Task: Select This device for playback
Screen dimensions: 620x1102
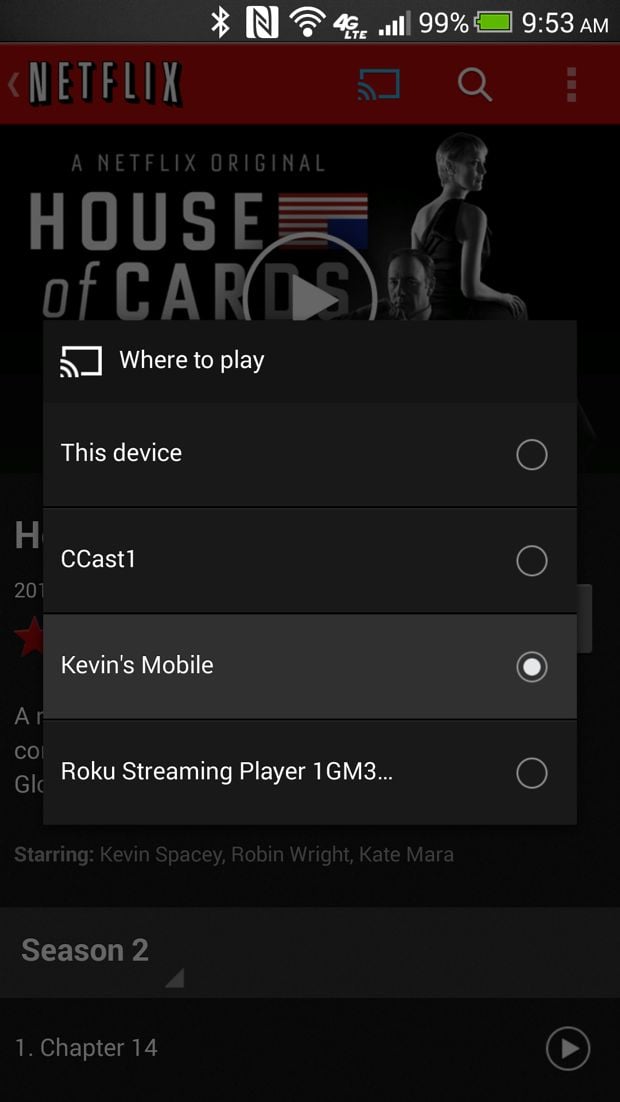Action: coord(310,454)
